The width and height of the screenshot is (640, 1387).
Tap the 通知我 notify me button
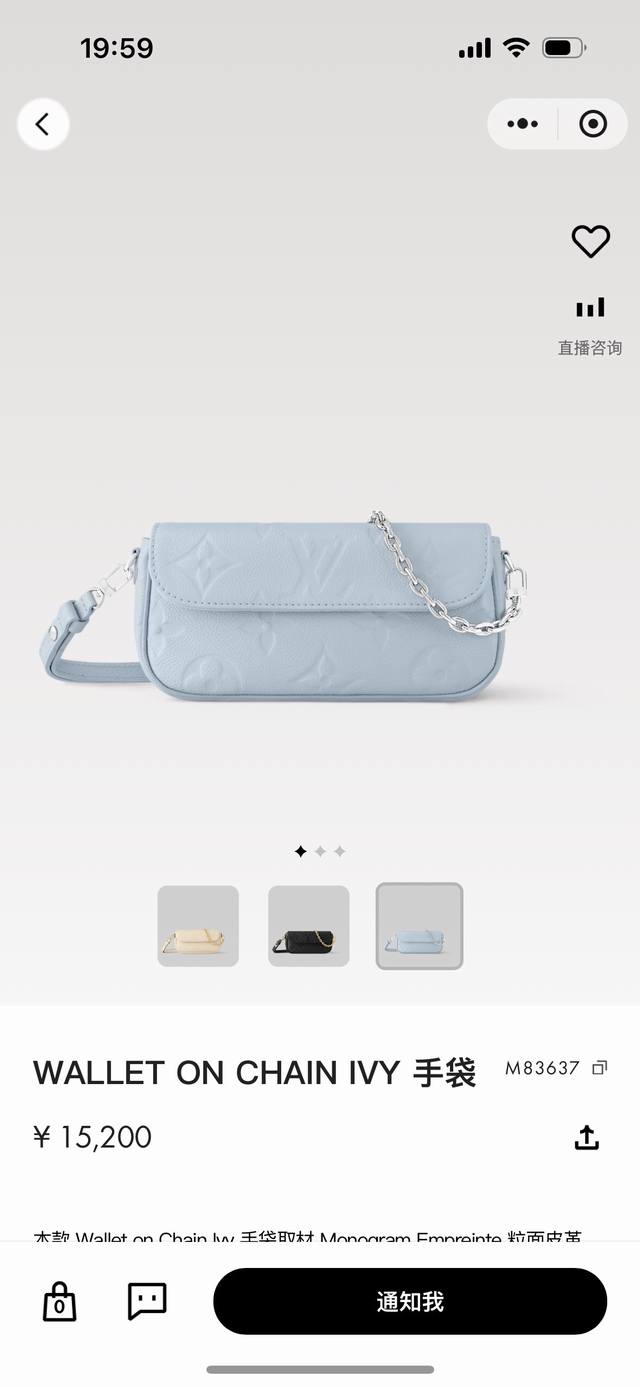click(410, 1301)
